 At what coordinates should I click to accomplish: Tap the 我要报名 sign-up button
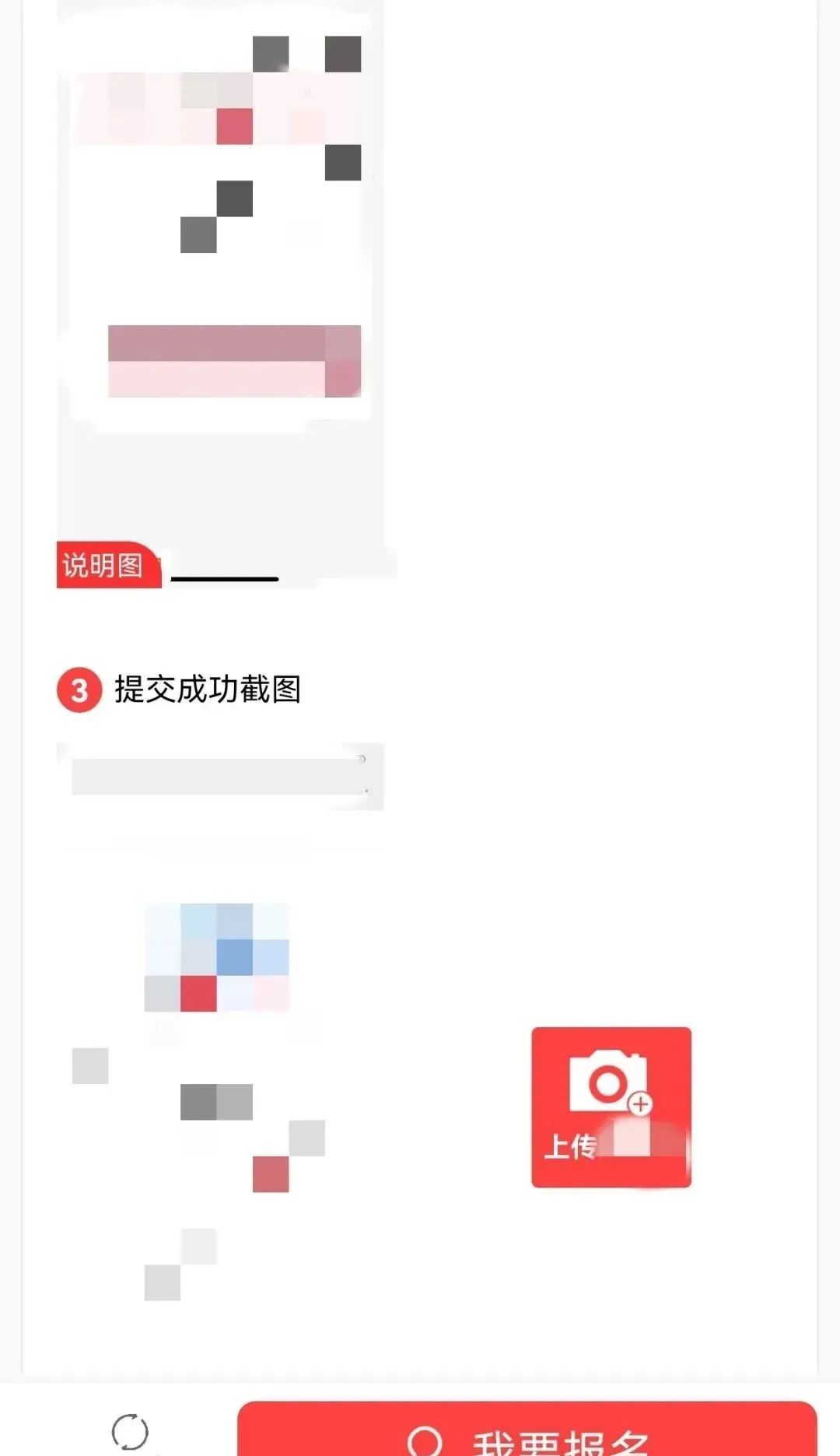click(x=527, y=1429)
